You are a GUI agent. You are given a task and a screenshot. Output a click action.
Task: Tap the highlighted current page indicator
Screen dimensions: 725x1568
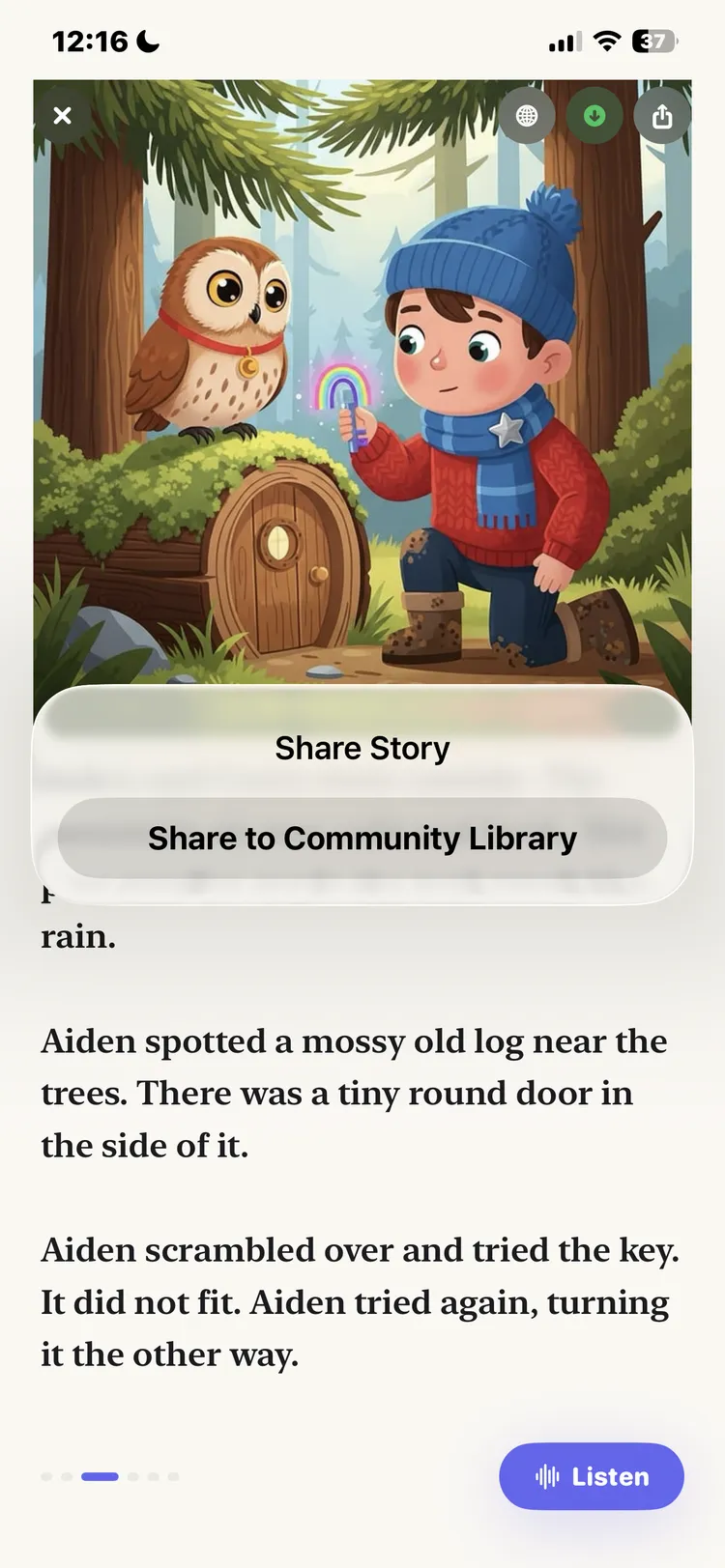click(x=100, y=1476)
